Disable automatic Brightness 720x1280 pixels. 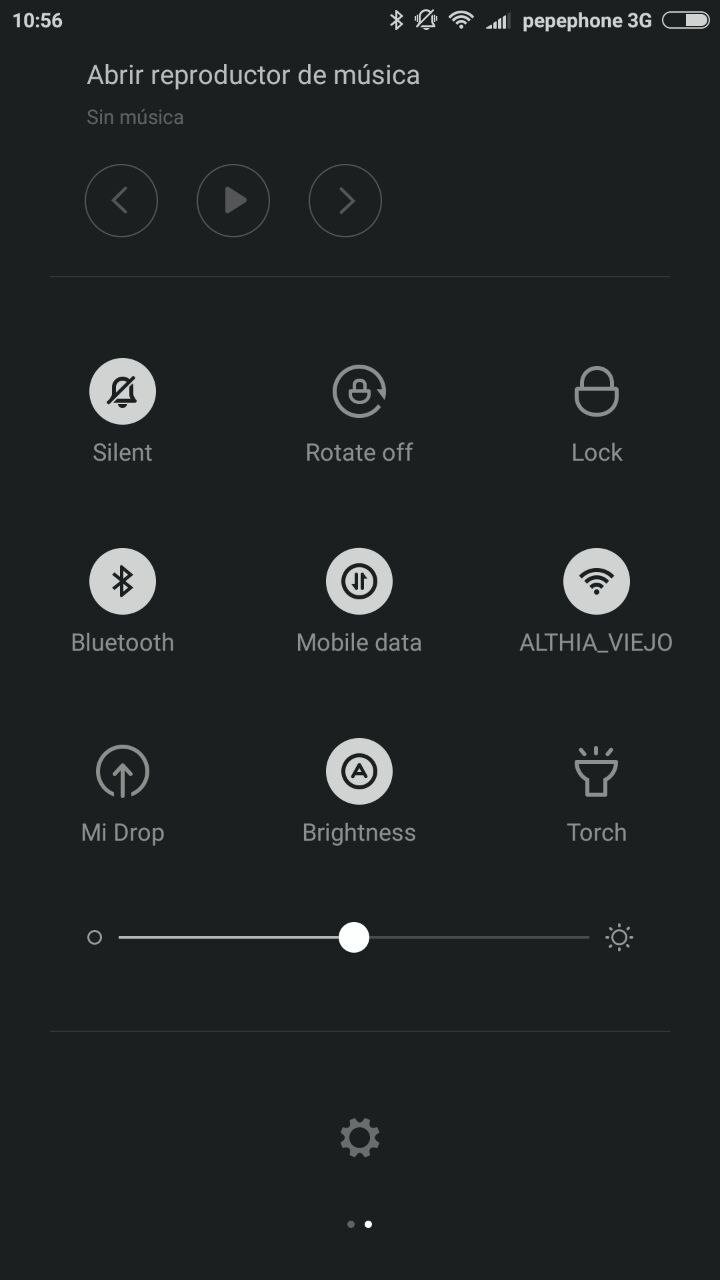click(359, 771)
